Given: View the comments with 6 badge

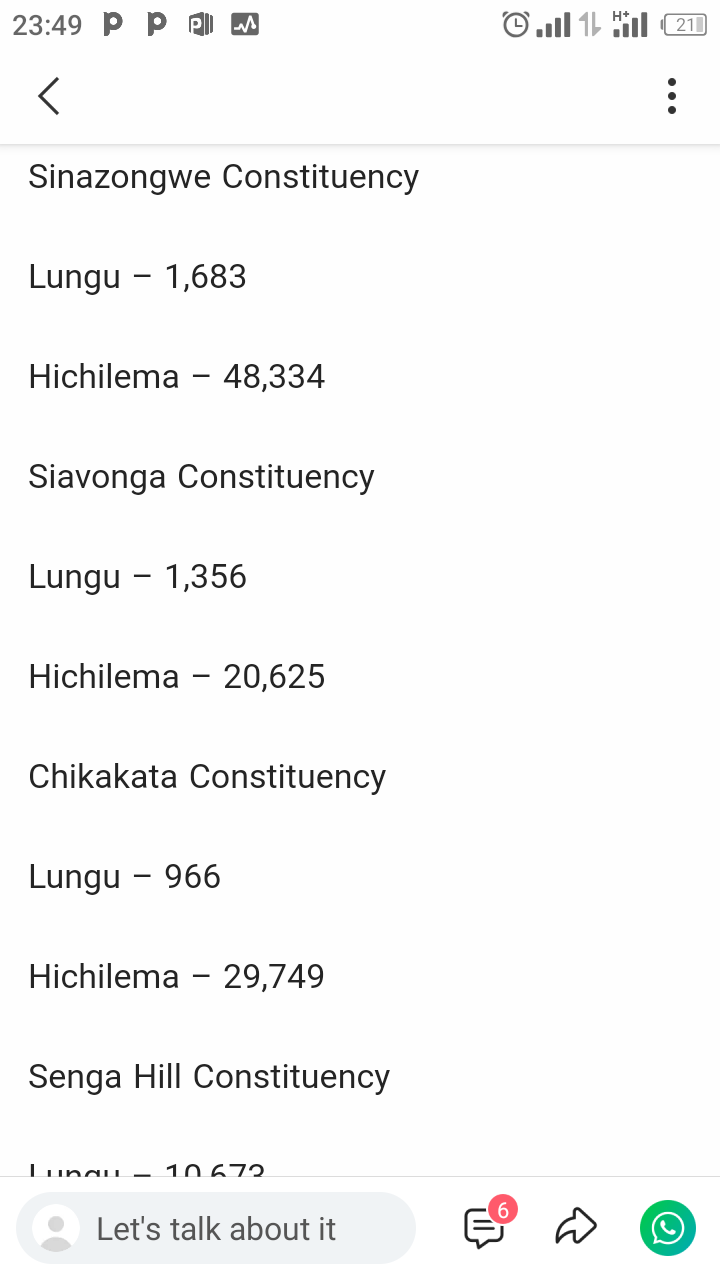Looking at the screenshot, I should pos(485,1227).
